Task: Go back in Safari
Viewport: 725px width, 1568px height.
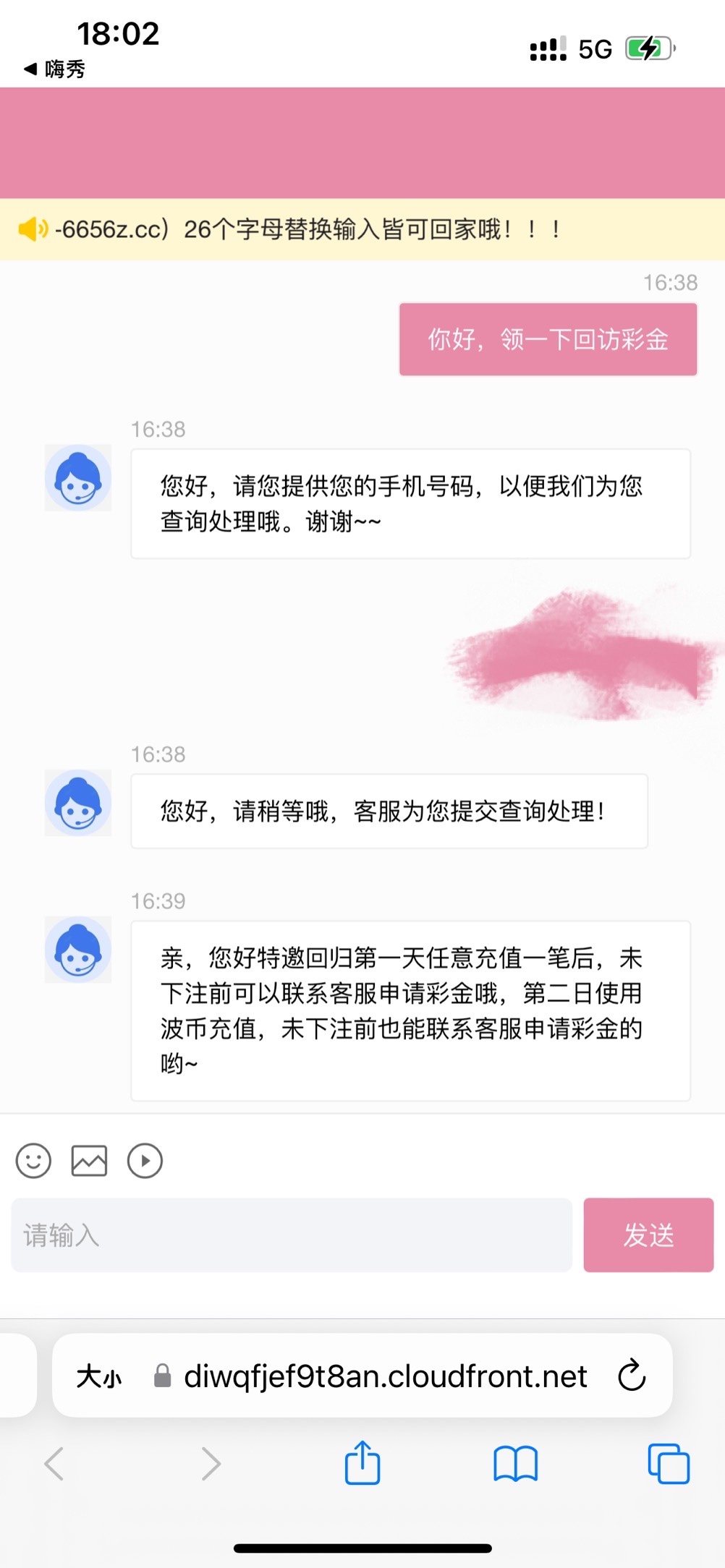Action: click(54, 1464)
